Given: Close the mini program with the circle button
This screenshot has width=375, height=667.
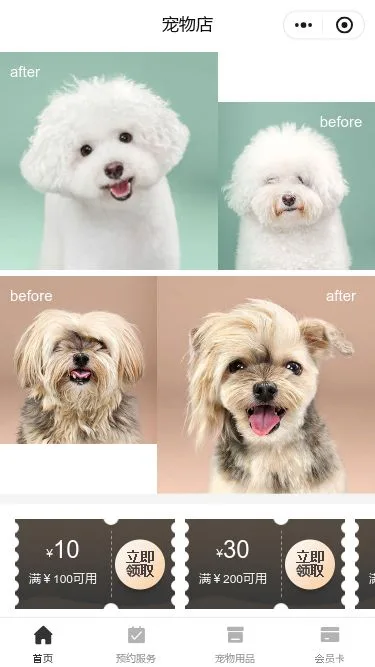Looking at the screenshot, I should pos(344,25).
